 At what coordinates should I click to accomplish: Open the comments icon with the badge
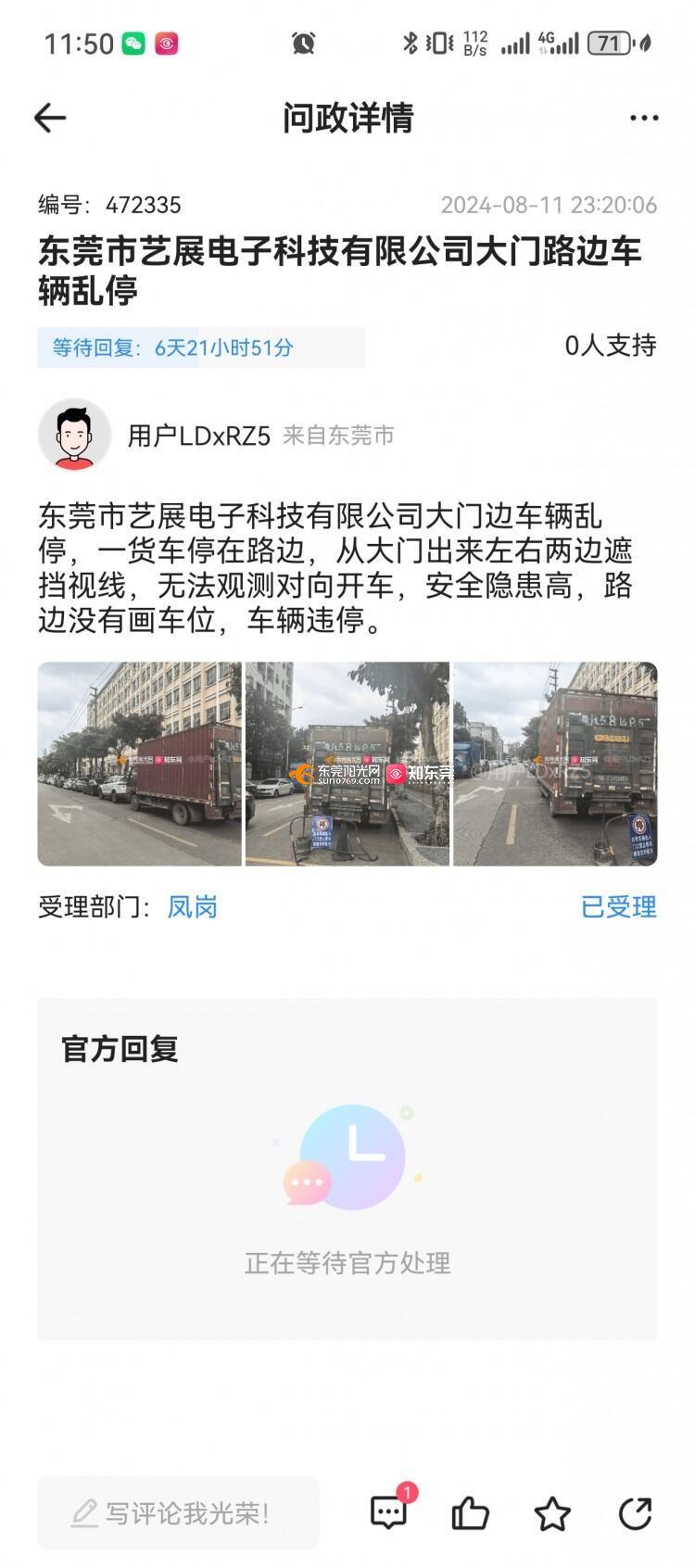pos(390,1511)
